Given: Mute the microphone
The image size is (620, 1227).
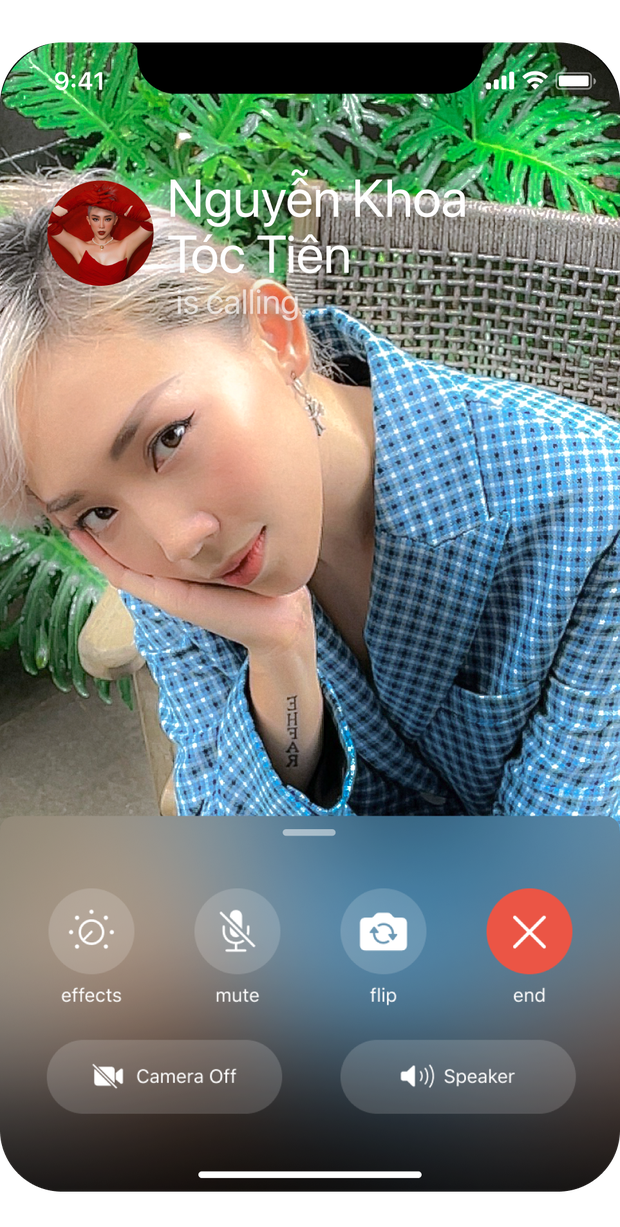Looking at the screenshot, I should (237, 931).
